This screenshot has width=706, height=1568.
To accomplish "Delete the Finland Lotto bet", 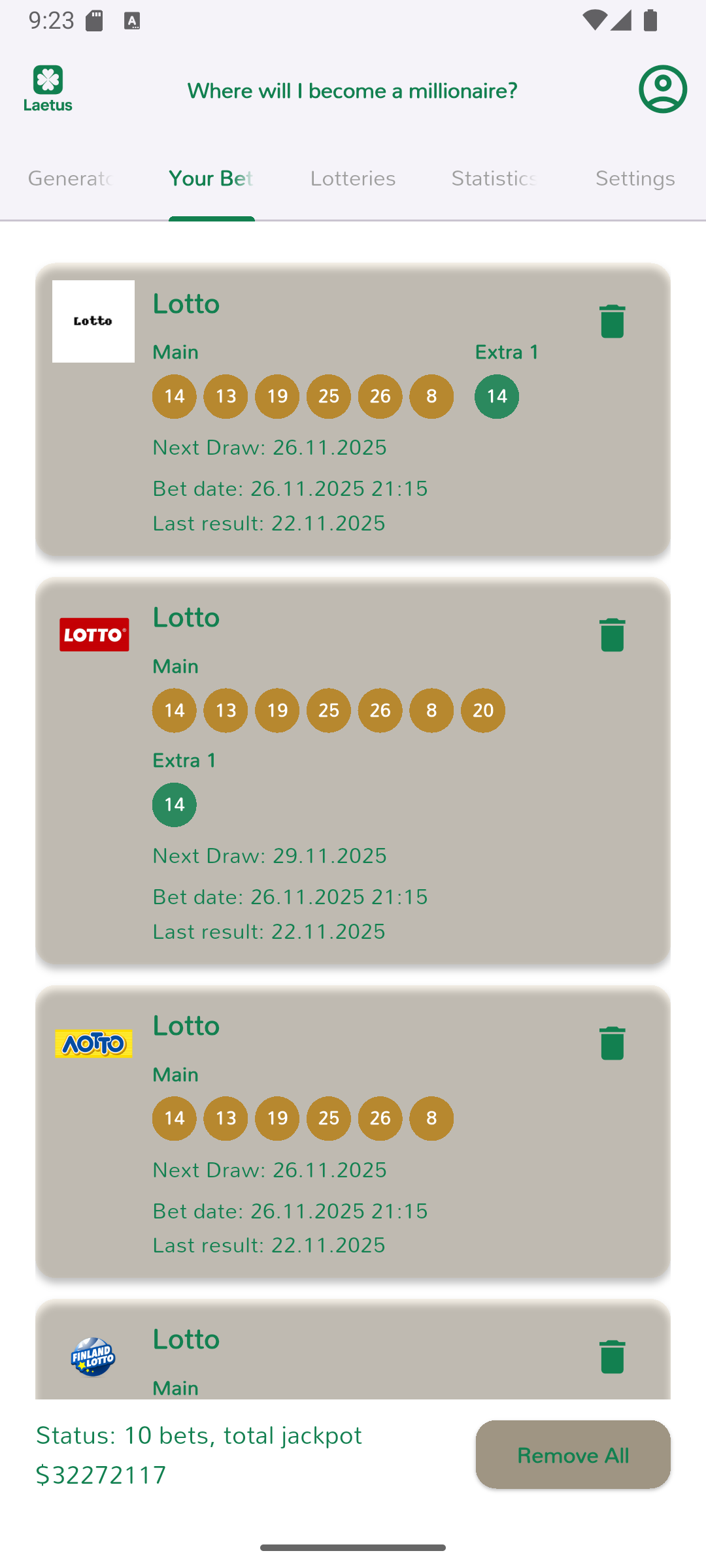I will click(x=612, y=1357).
